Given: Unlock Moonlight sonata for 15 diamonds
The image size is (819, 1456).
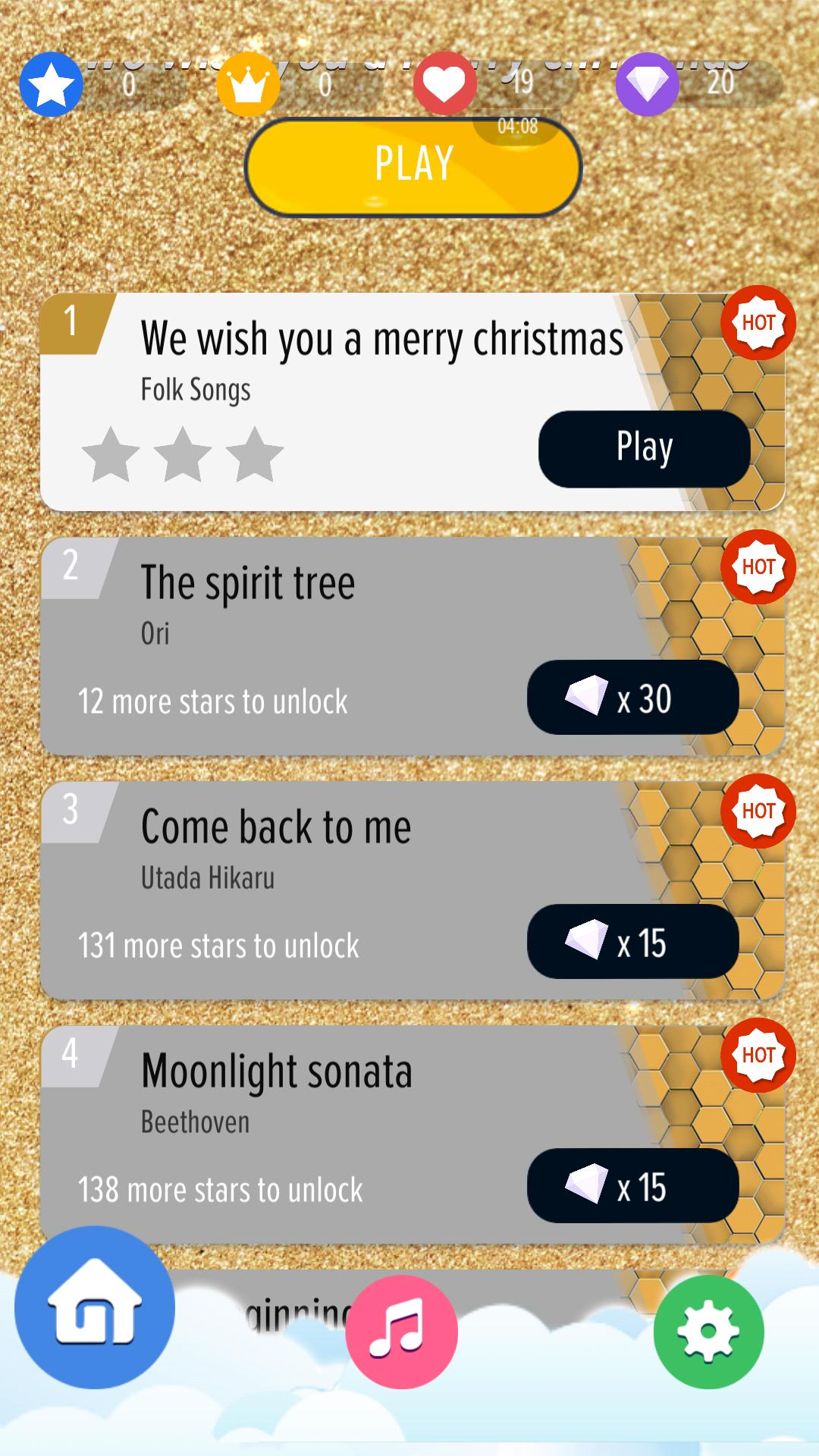Looking at the screenshot, I should [632, 1187].
